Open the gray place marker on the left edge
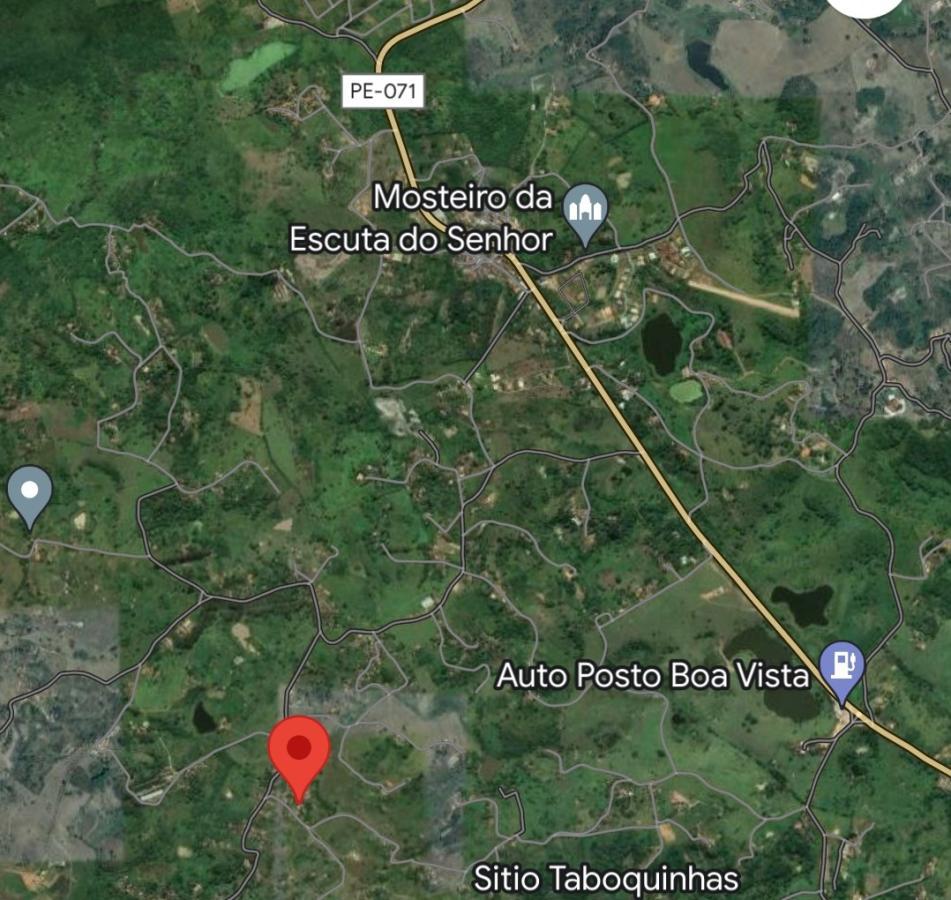Viewport: 951px width, 900px height. pyautogui.click(x=30, y=493)
